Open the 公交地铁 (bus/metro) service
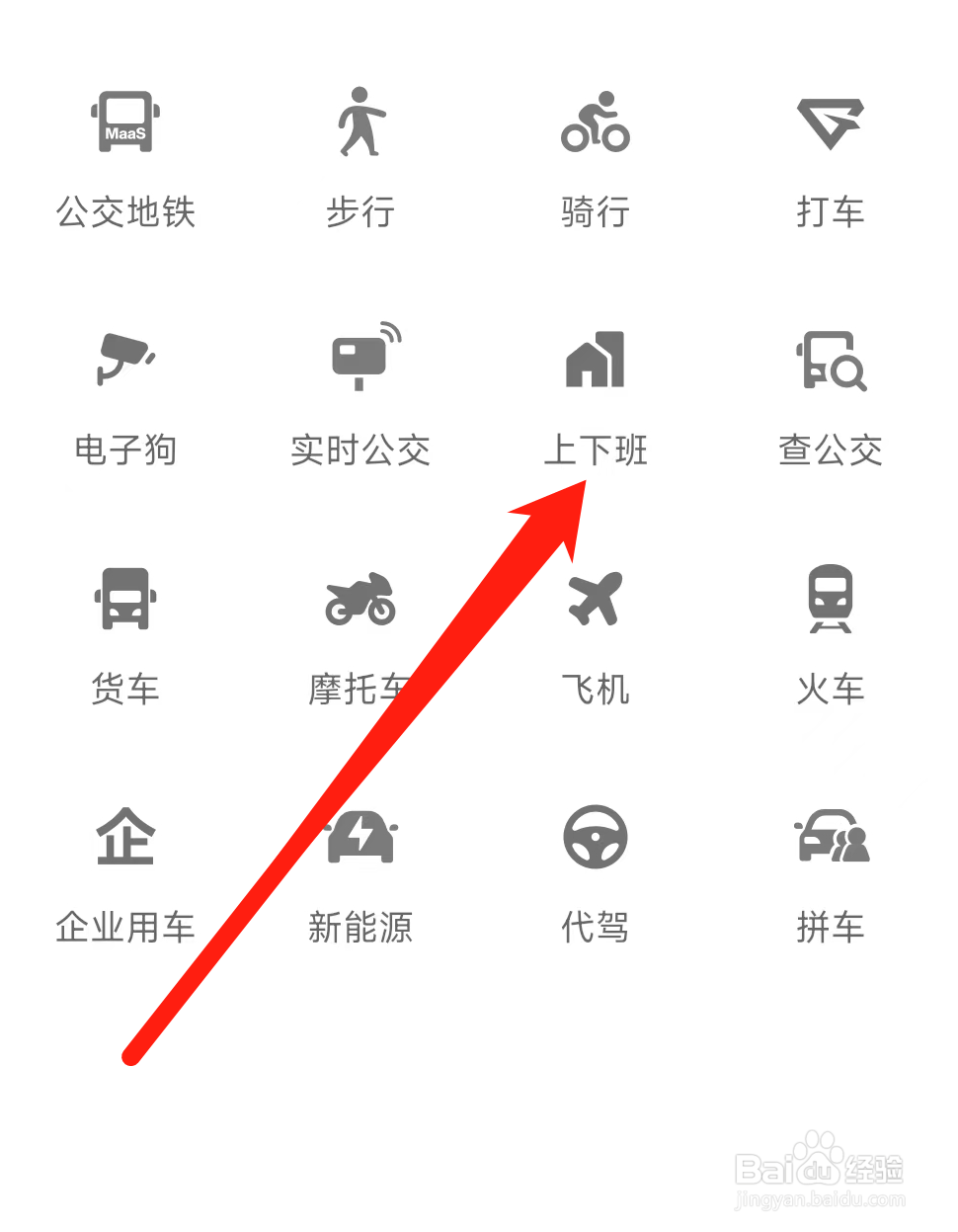This screenshot has width=958, height=1232. coord(125,125)
